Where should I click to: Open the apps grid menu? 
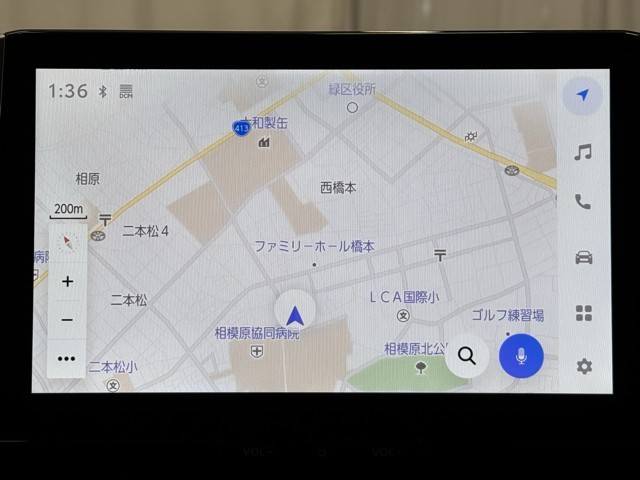583,313
